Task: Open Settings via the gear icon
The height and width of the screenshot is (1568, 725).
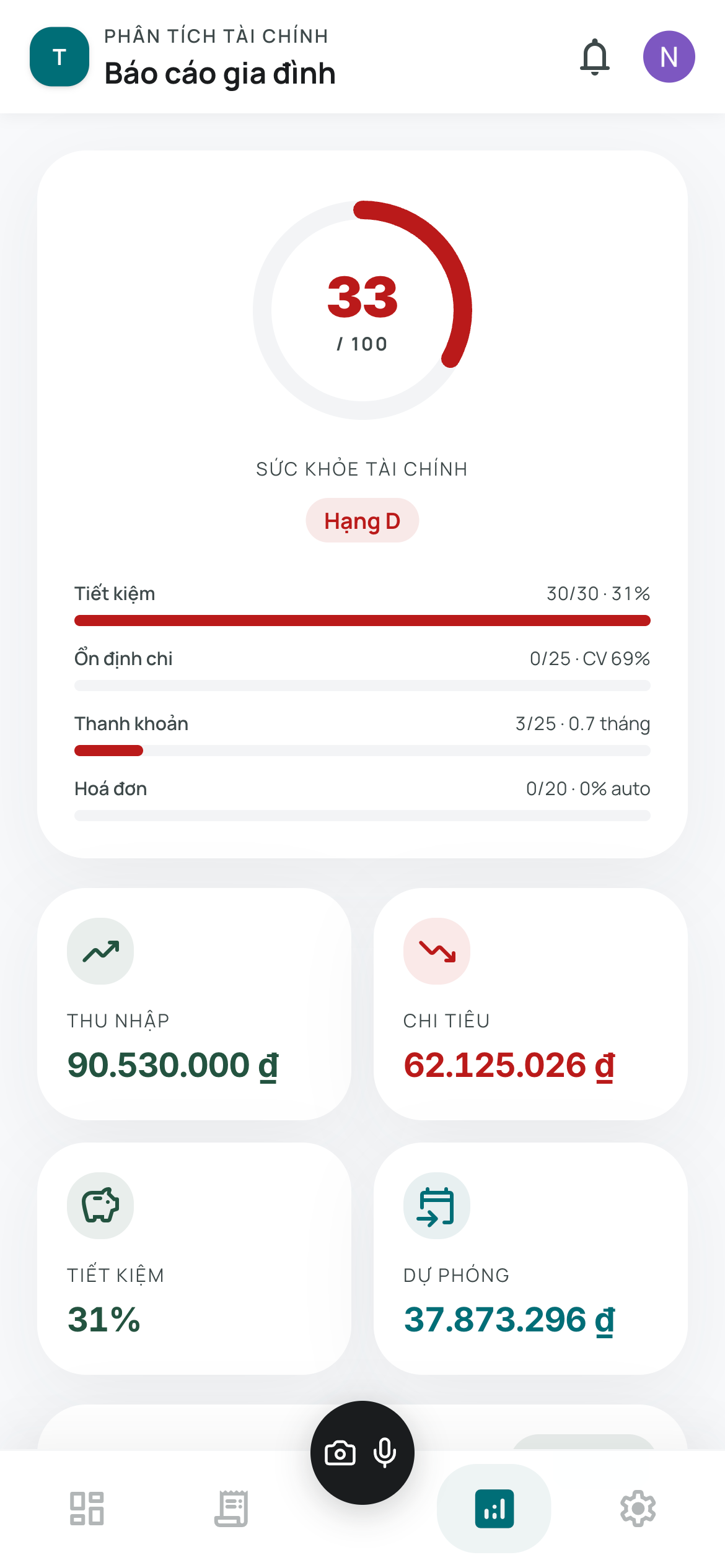Action: (x=638, y=1509)
